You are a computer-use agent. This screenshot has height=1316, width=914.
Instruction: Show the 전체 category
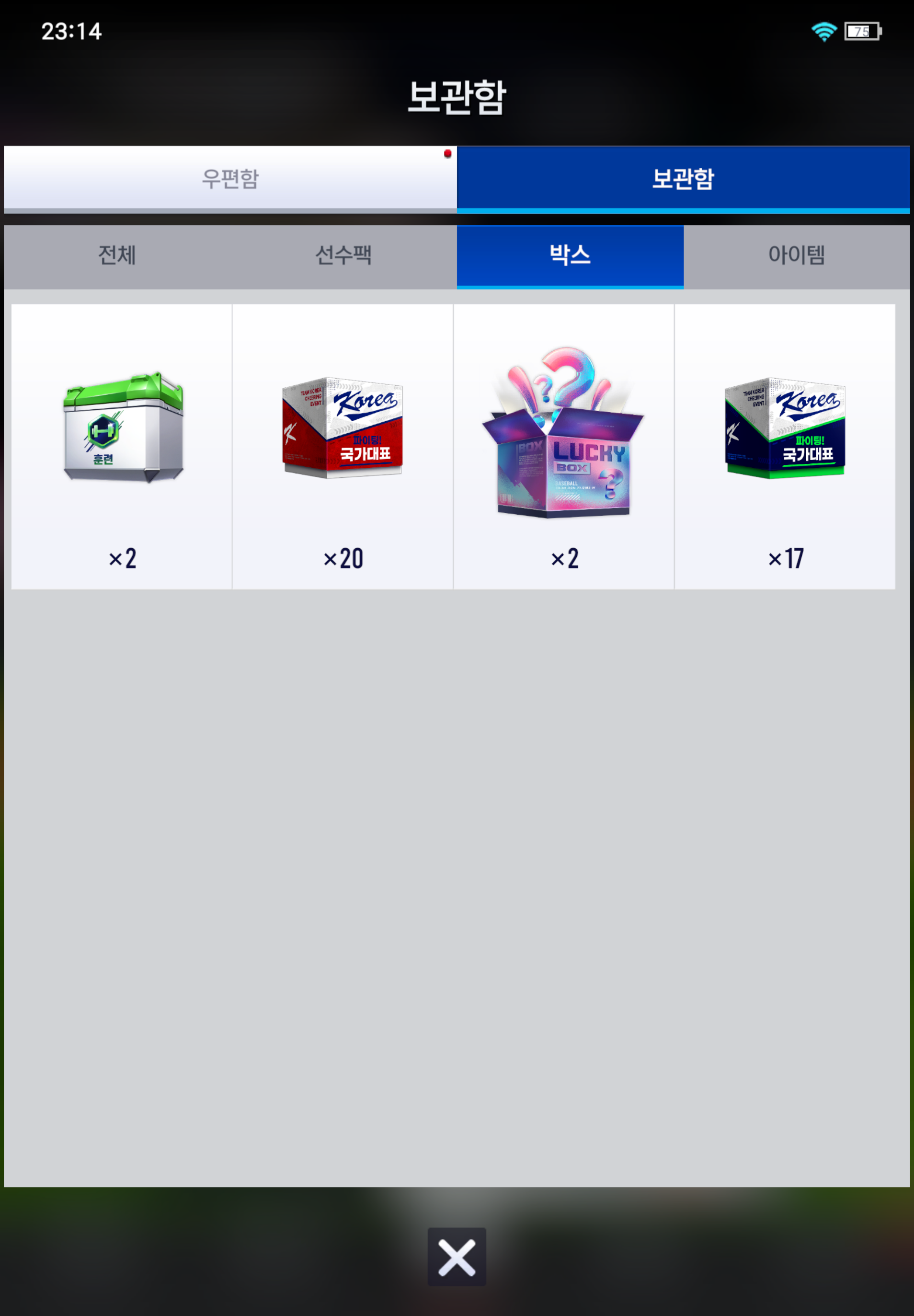[117, 255]
